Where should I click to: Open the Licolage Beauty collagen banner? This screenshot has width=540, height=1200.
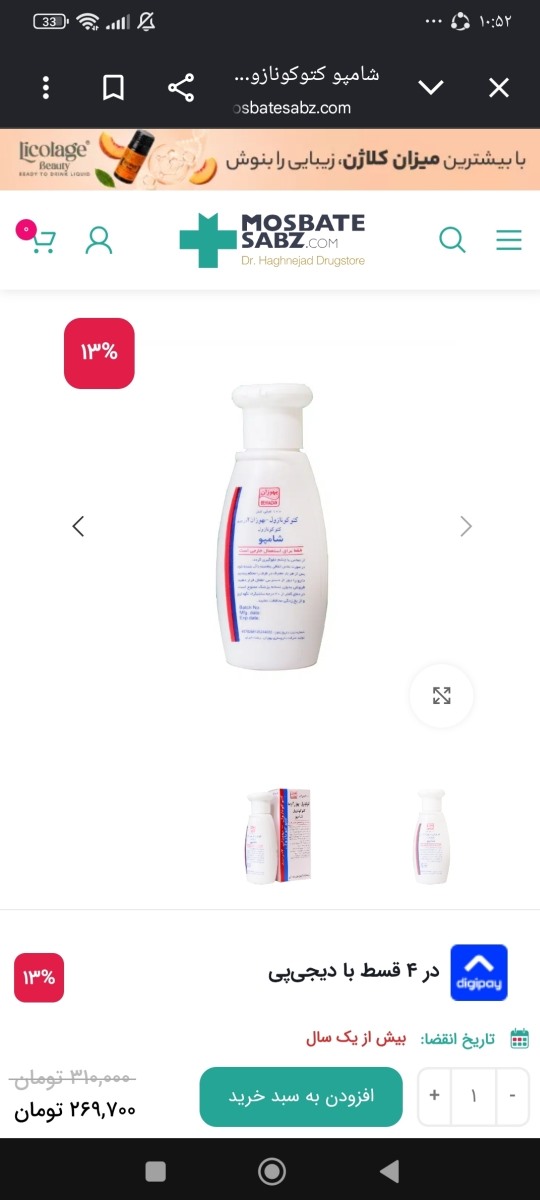(x=270, y=159)
